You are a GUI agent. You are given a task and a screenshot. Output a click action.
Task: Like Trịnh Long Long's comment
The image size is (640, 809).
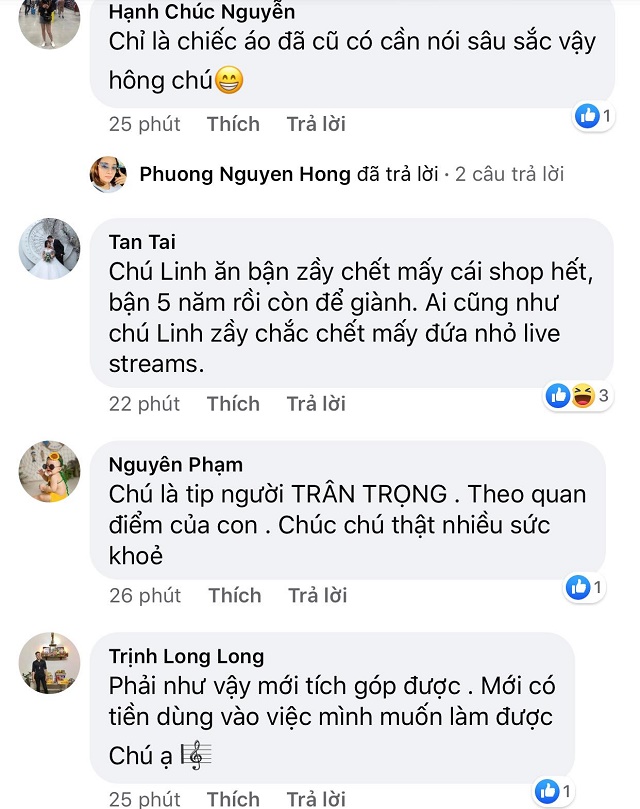[233, 798]
